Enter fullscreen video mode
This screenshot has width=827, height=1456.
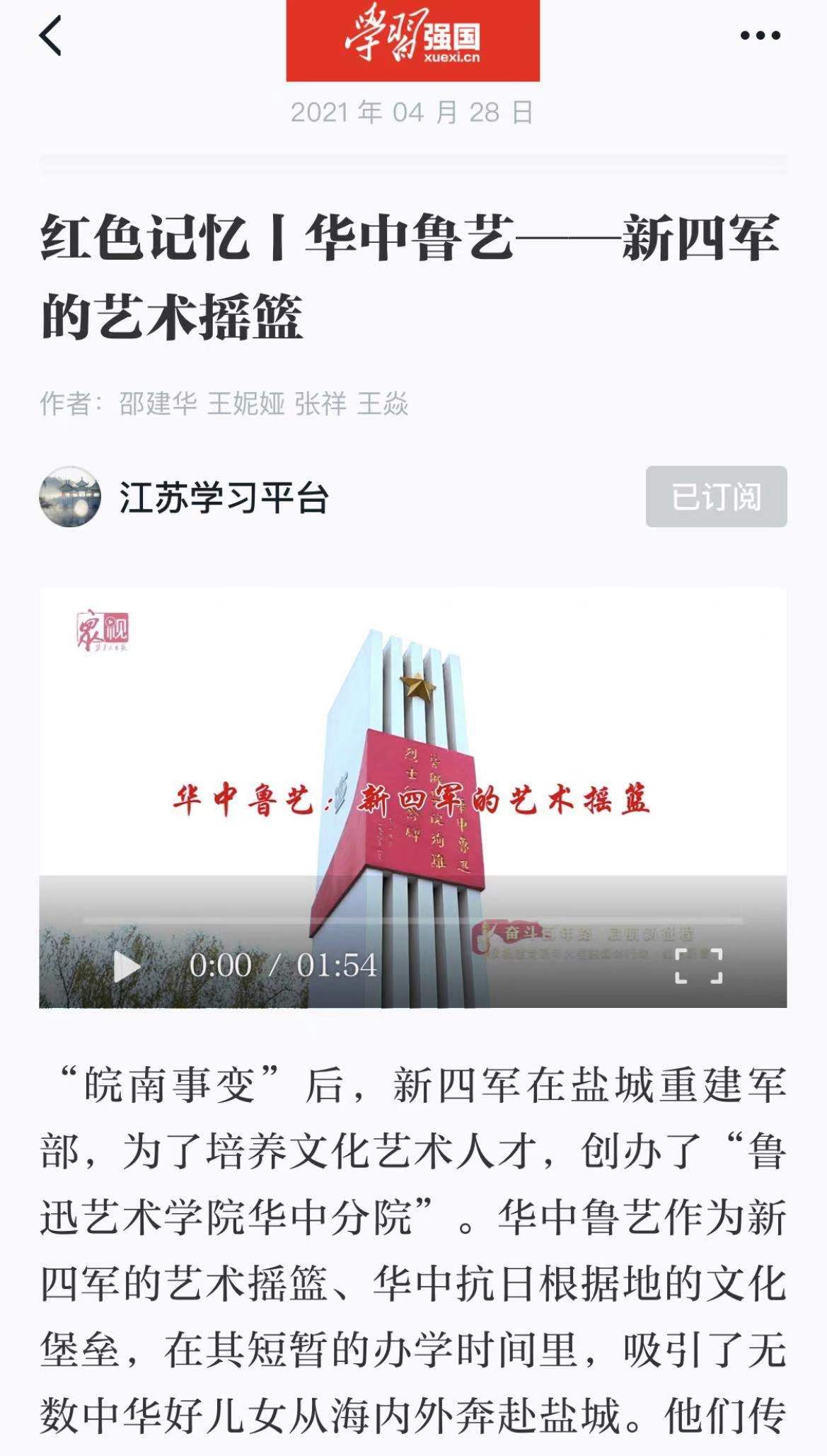pyautogui.click(x=698, y=966)
